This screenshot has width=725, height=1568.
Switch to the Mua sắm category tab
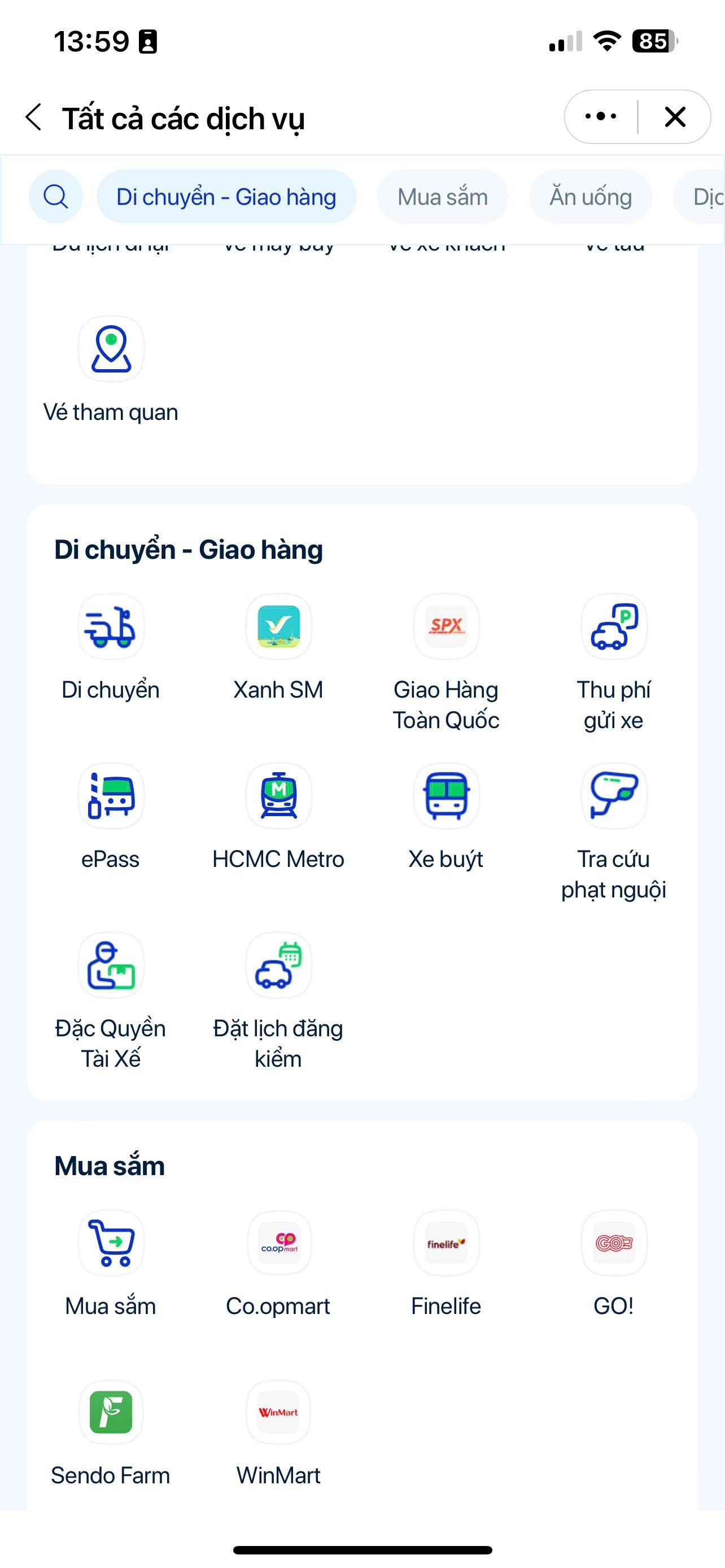[x=442, y=196]
